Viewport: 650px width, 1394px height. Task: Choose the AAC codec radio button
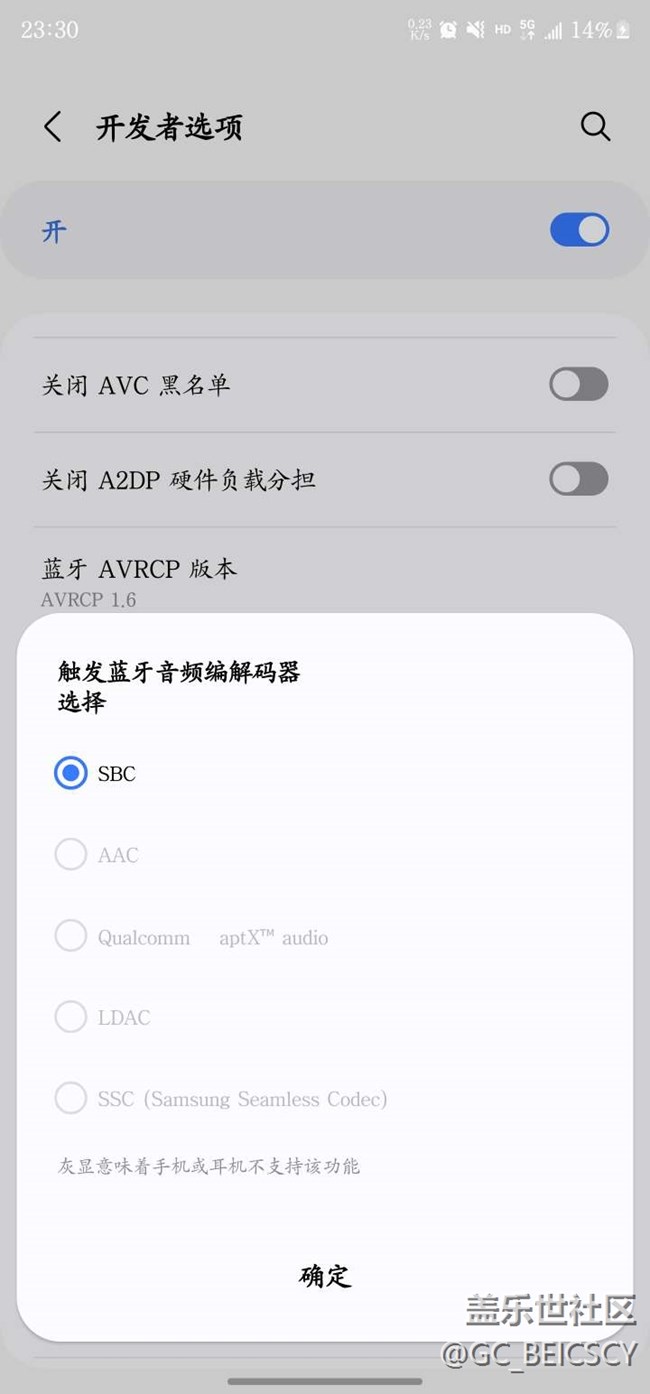71,855
